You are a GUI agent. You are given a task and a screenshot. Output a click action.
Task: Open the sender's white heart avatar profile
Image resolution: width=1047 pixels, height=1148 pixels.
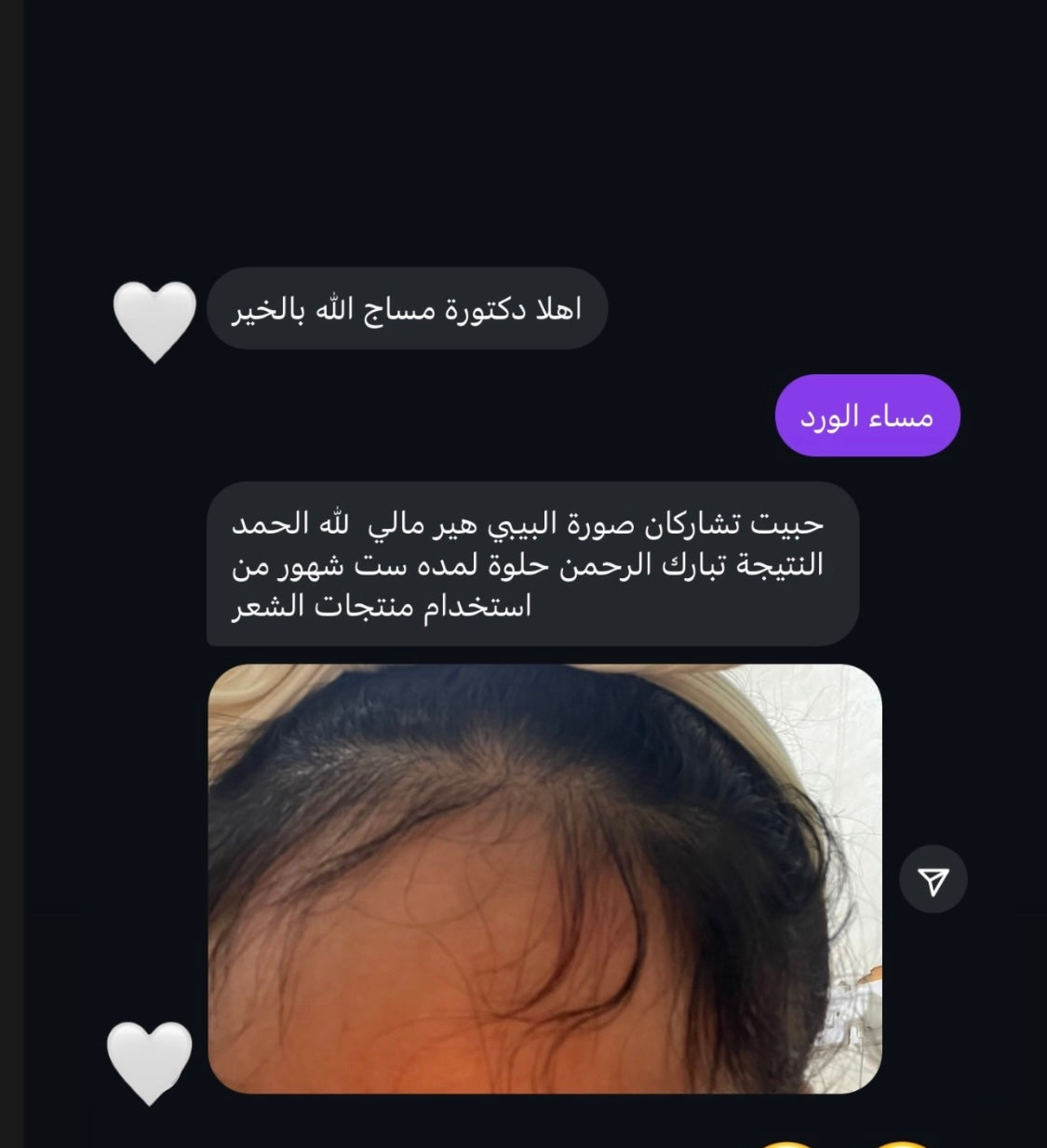[x=150, y=1062]
